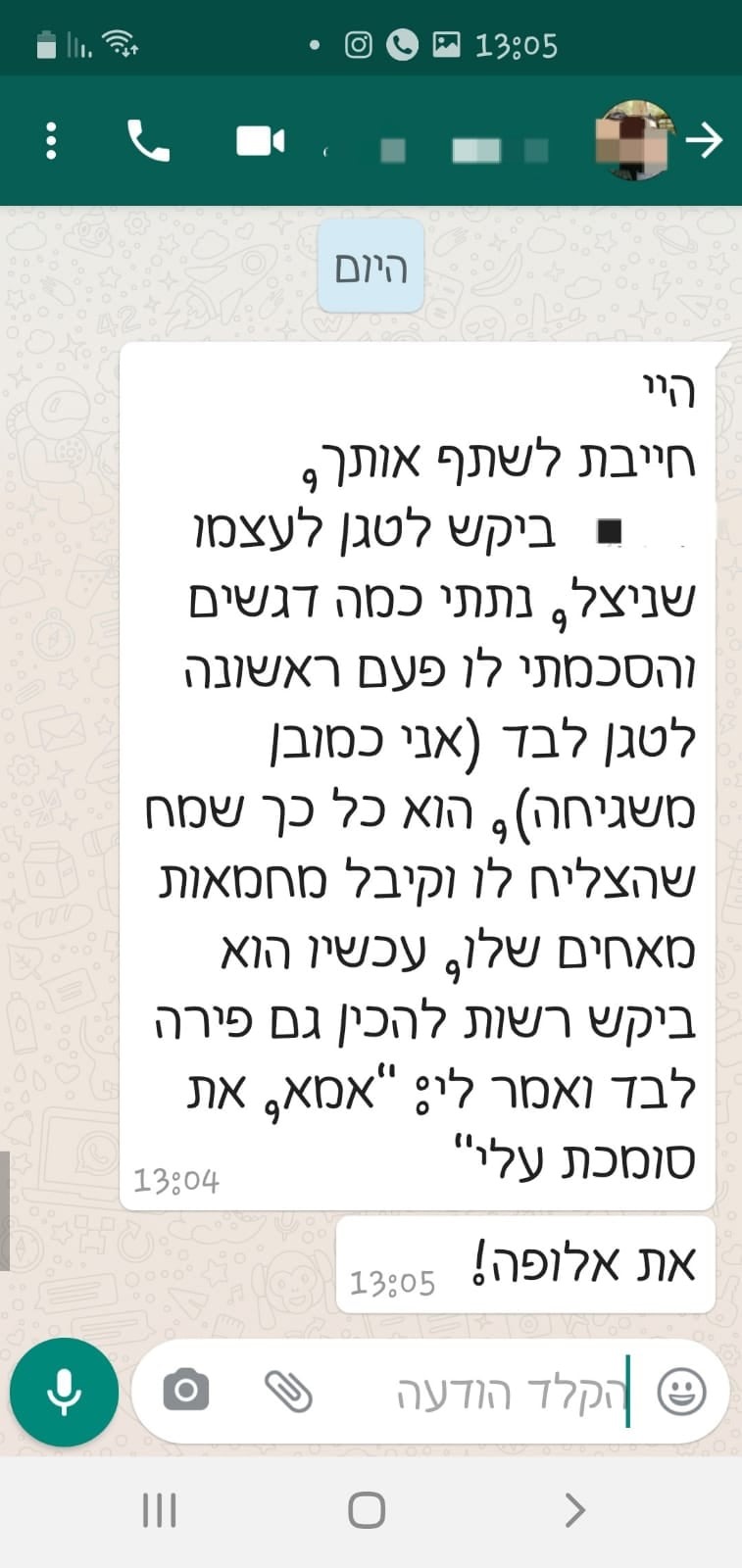Open the camera from the message bar
742x1568 pixels.
(186, 1391)
